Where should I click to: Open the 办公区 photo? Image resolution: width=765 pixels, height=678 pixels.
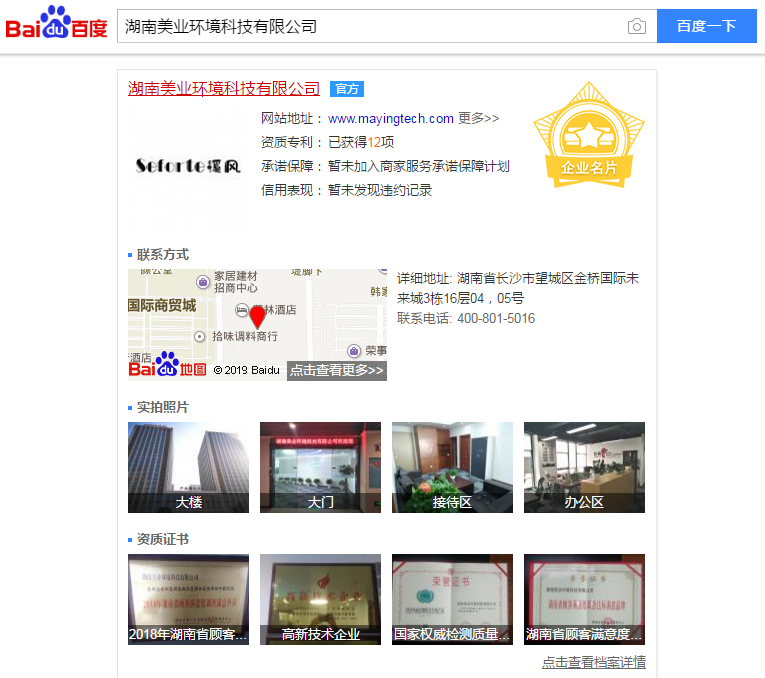coord(584,467)
